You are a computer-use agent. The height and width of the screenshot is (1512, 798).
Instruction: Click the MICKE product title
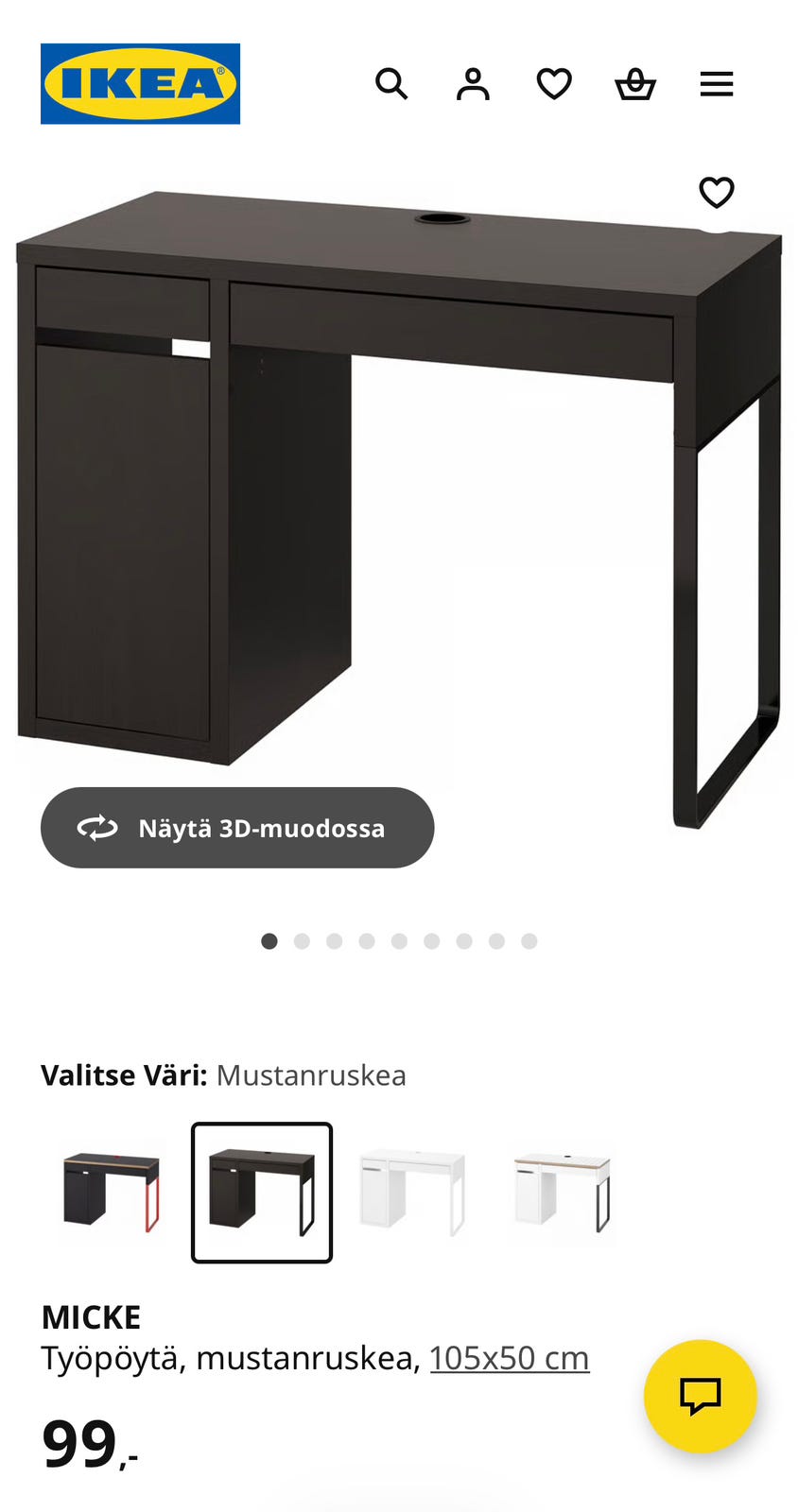(91, 1316)
